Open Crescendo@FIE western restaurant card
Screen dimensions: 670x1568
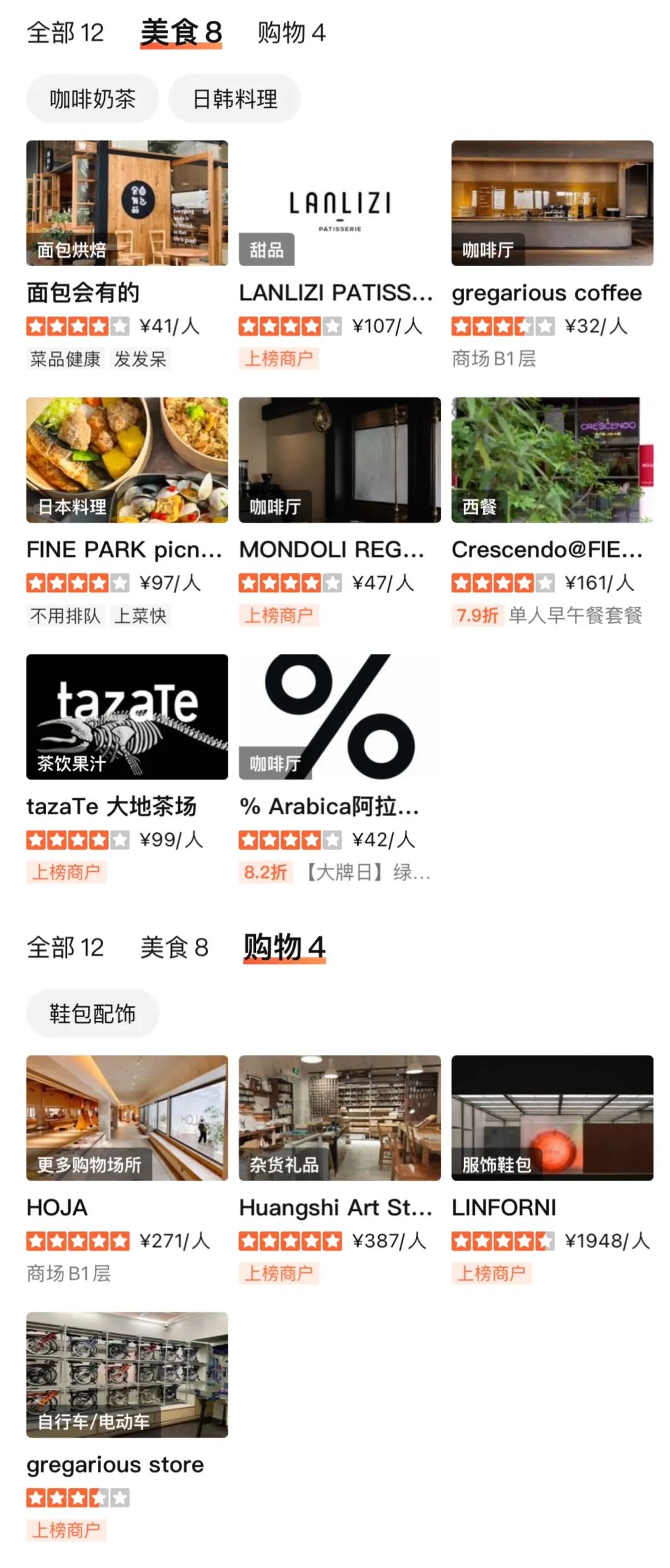click(x=552, y=460)
